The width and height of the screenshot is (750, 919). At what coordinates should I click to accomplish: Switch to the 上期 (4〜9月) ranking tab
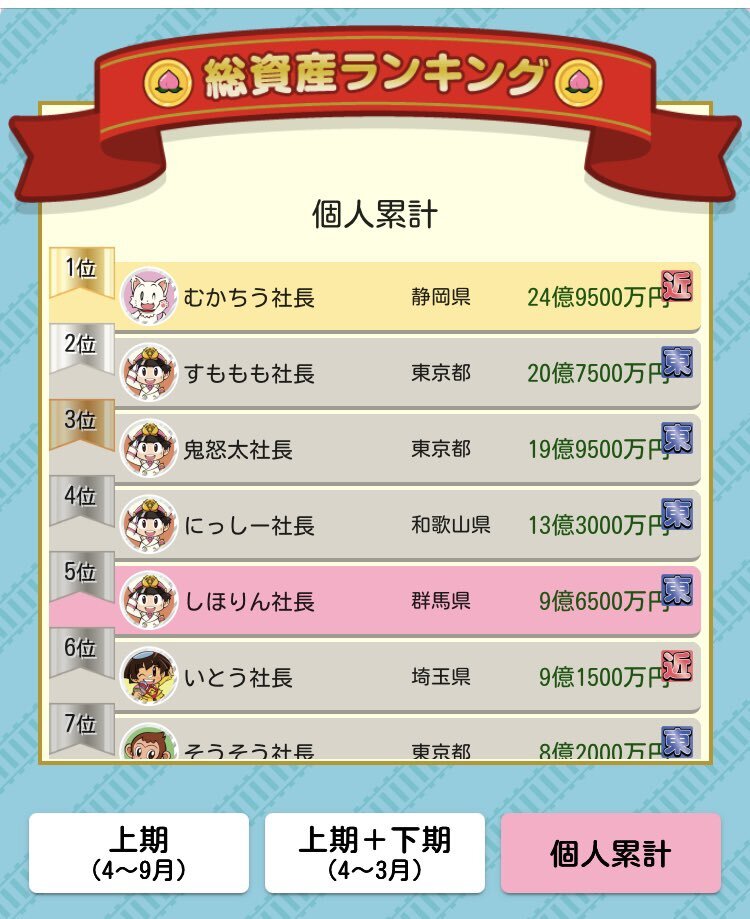(x=138, y=852)
